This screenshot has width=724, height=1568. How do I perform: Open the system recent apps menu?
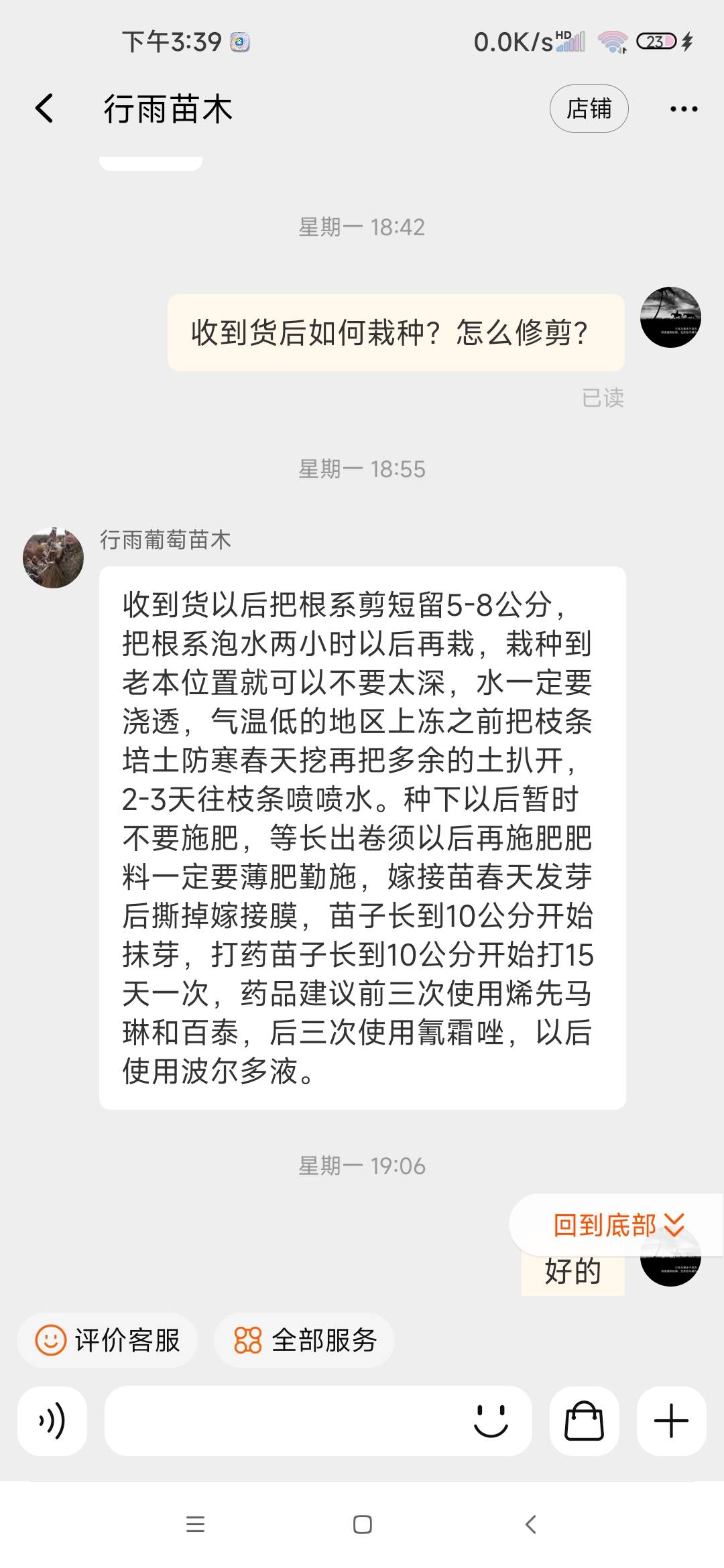pos(195,1524)
